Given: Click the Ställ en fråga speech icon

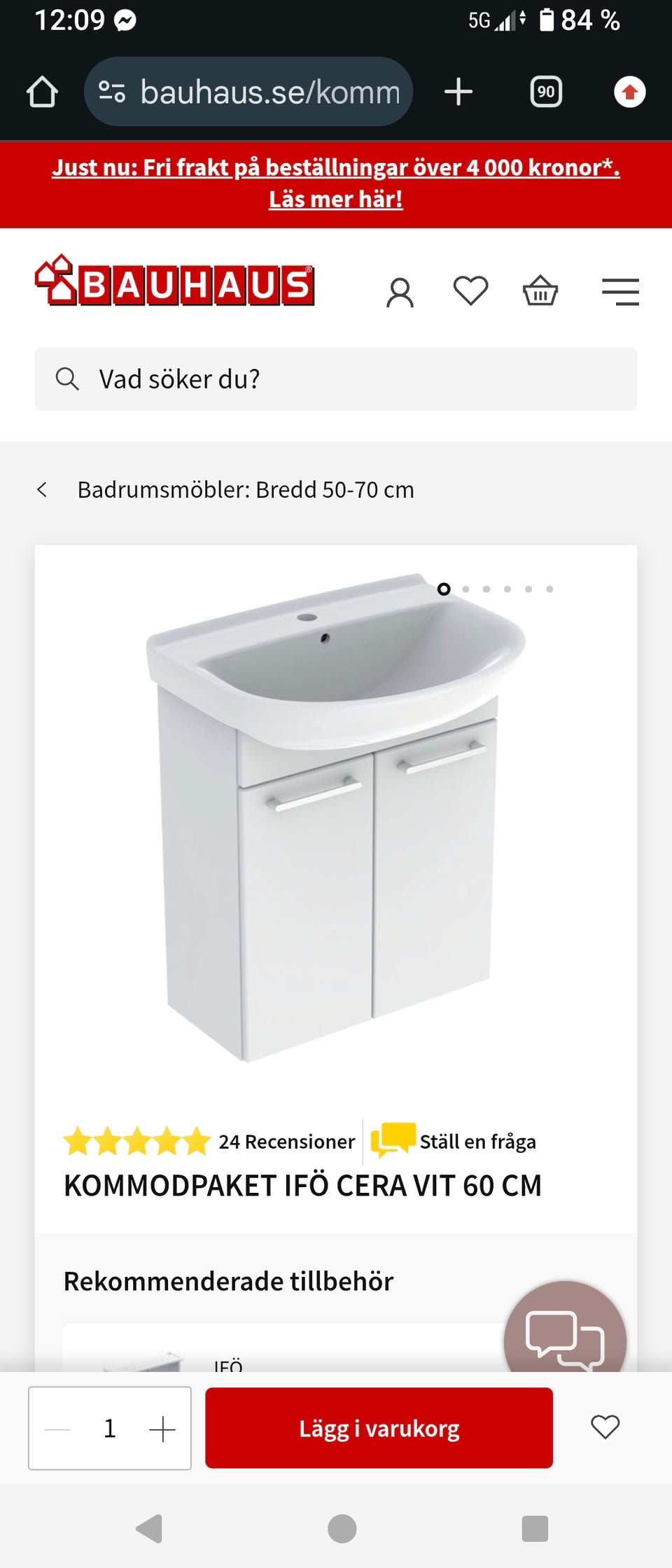Looking at the screenshot, I should tap(393, 1140).
